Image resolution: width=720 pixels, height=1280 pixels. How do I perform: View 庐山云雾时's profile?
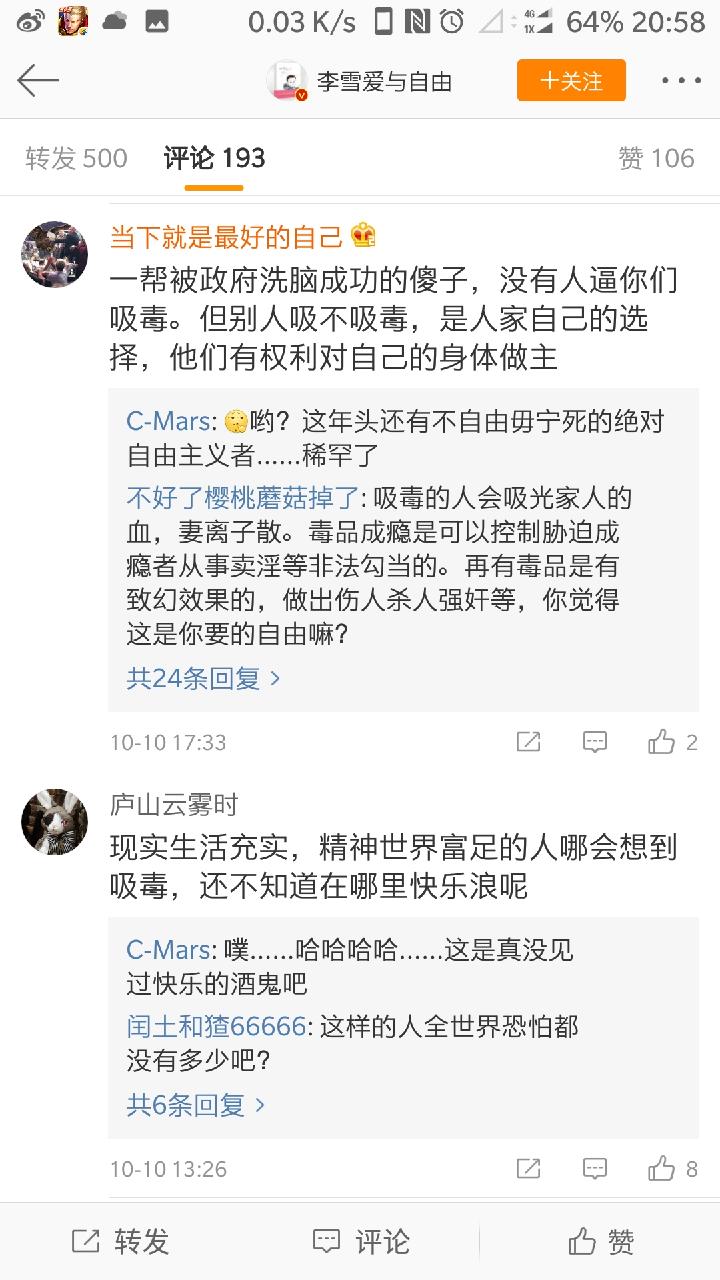pos(54,821)
